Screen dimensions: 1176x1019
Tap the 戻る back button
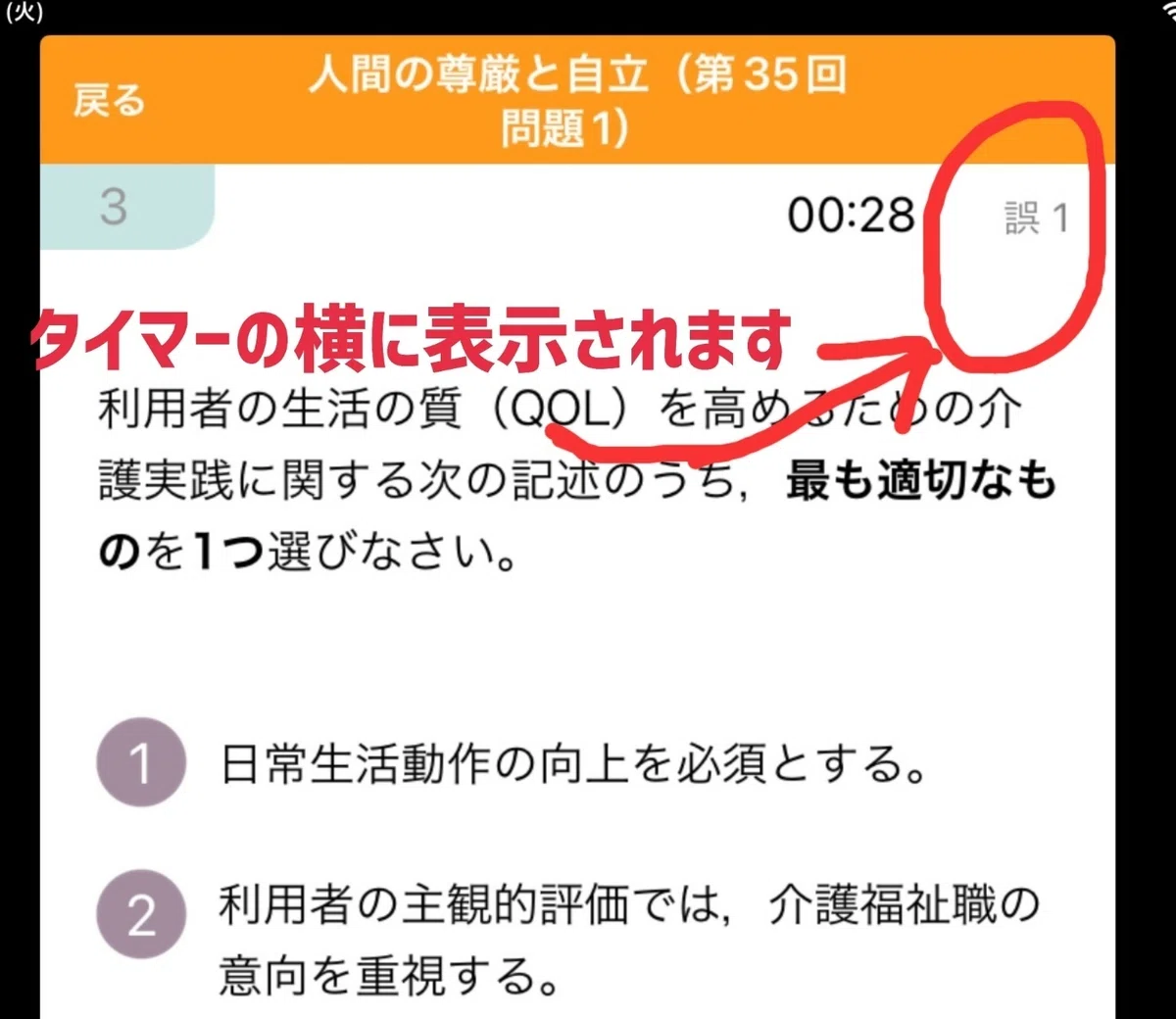click(109, 100)
